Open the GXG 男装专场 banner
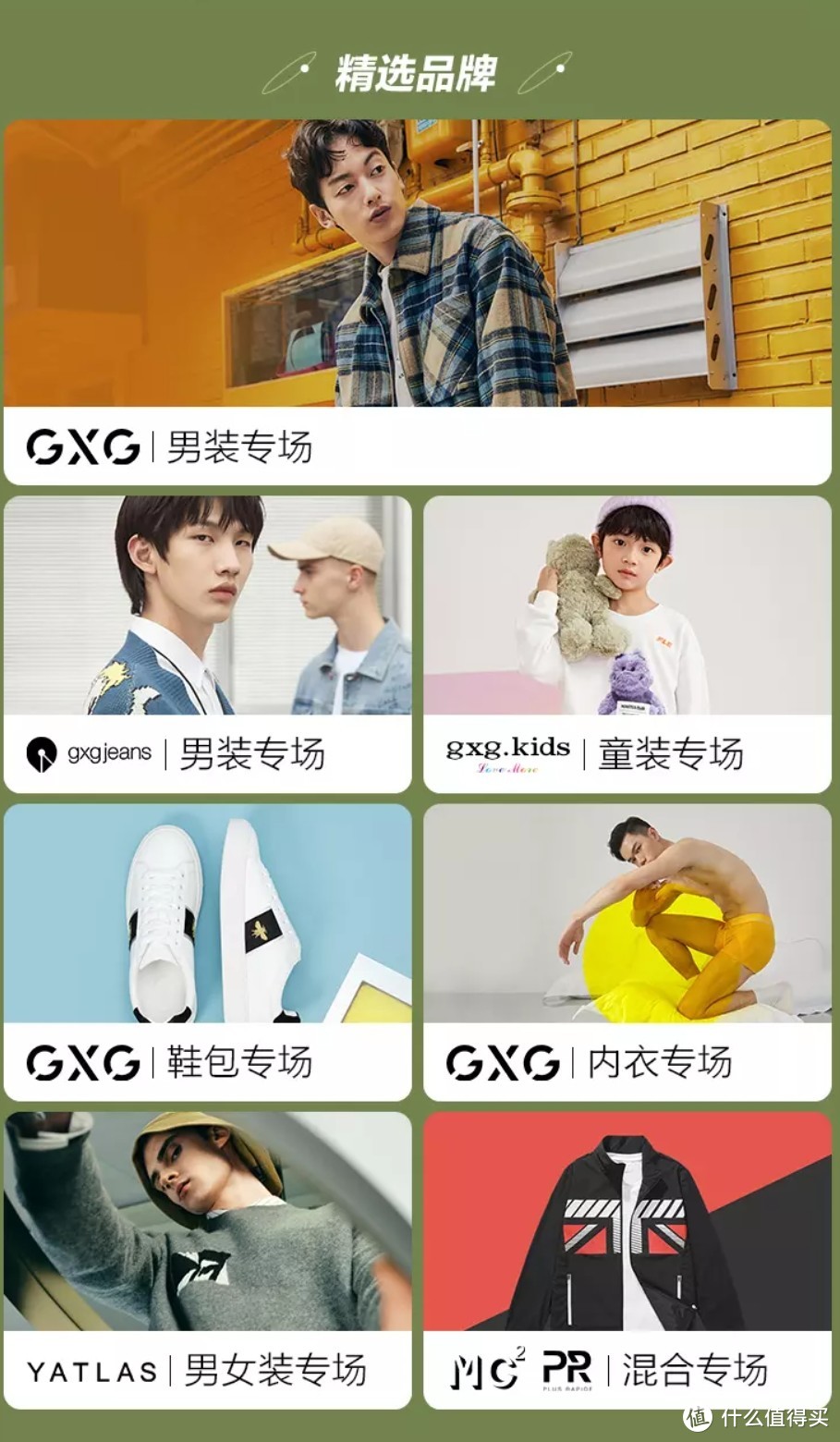840x1442 pixels. 418,302
